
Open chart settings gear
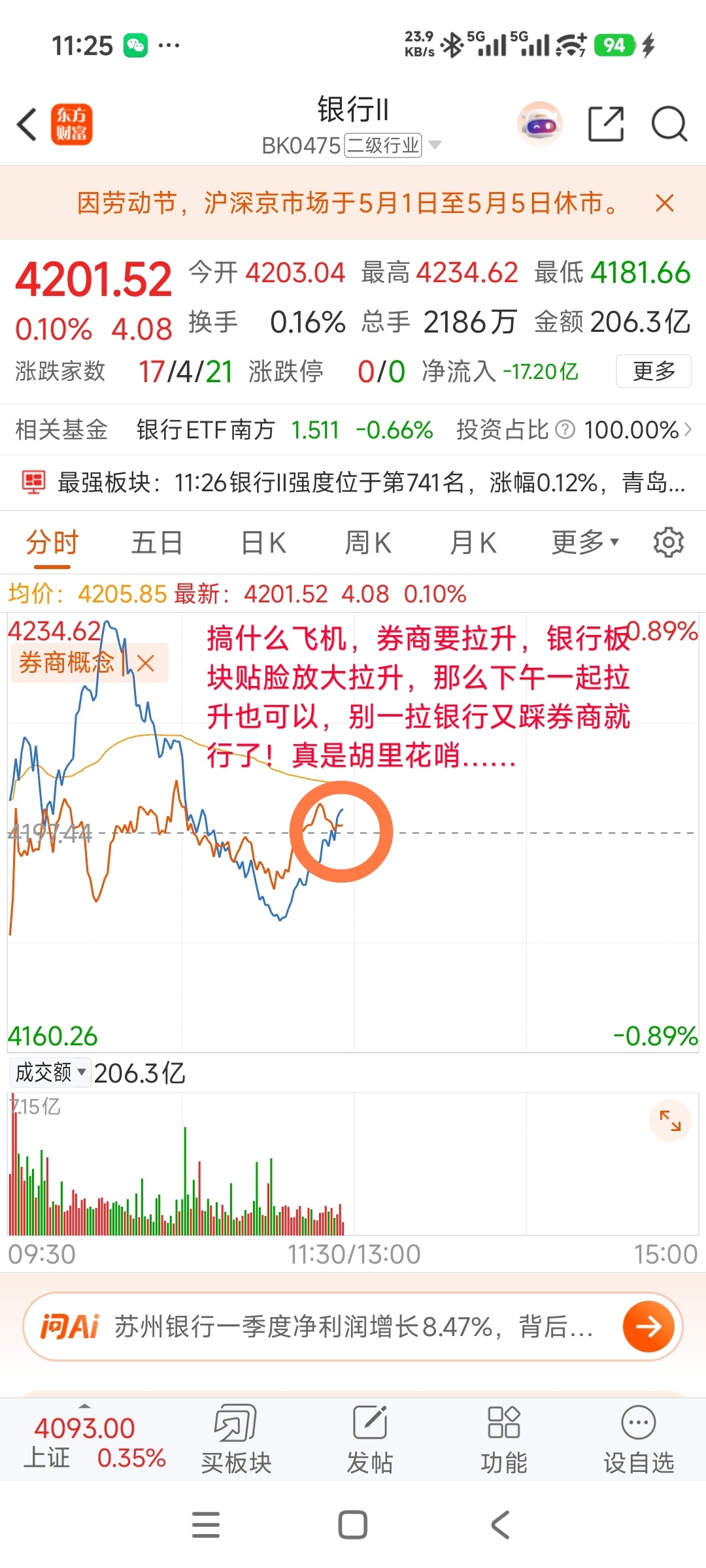[x=668, y=542]
